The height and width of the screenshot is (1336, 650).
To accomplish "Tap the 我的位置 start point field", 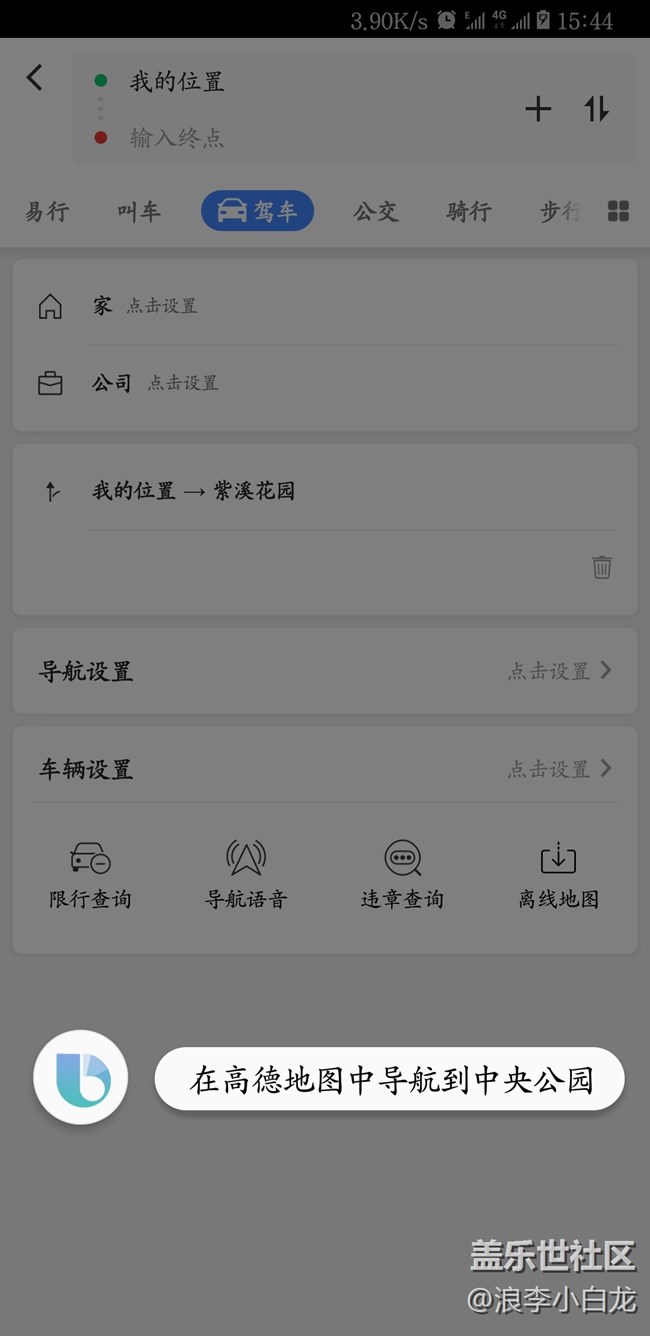I will pos(300,82).
